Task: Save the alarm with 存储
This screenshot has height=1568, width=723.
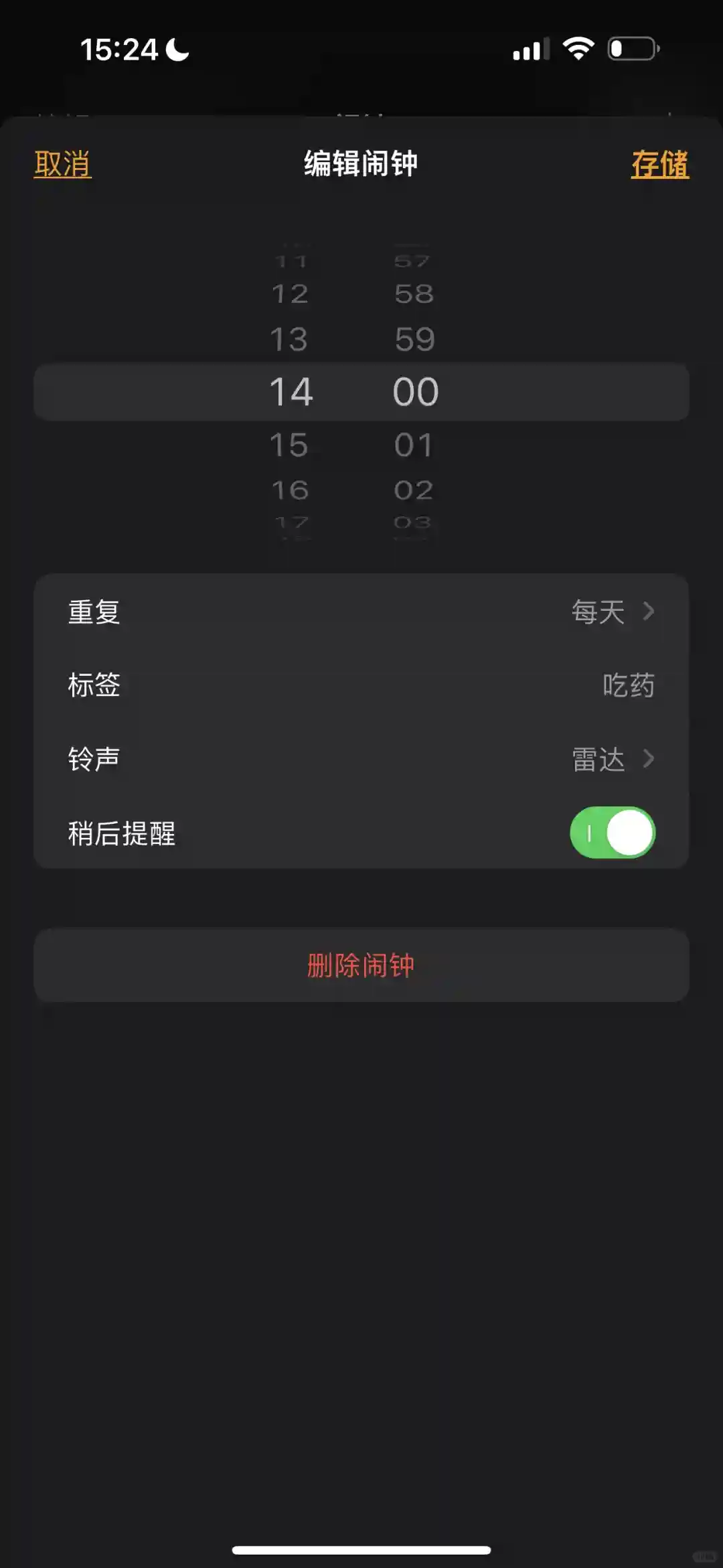Action: [x=659, y=164]
